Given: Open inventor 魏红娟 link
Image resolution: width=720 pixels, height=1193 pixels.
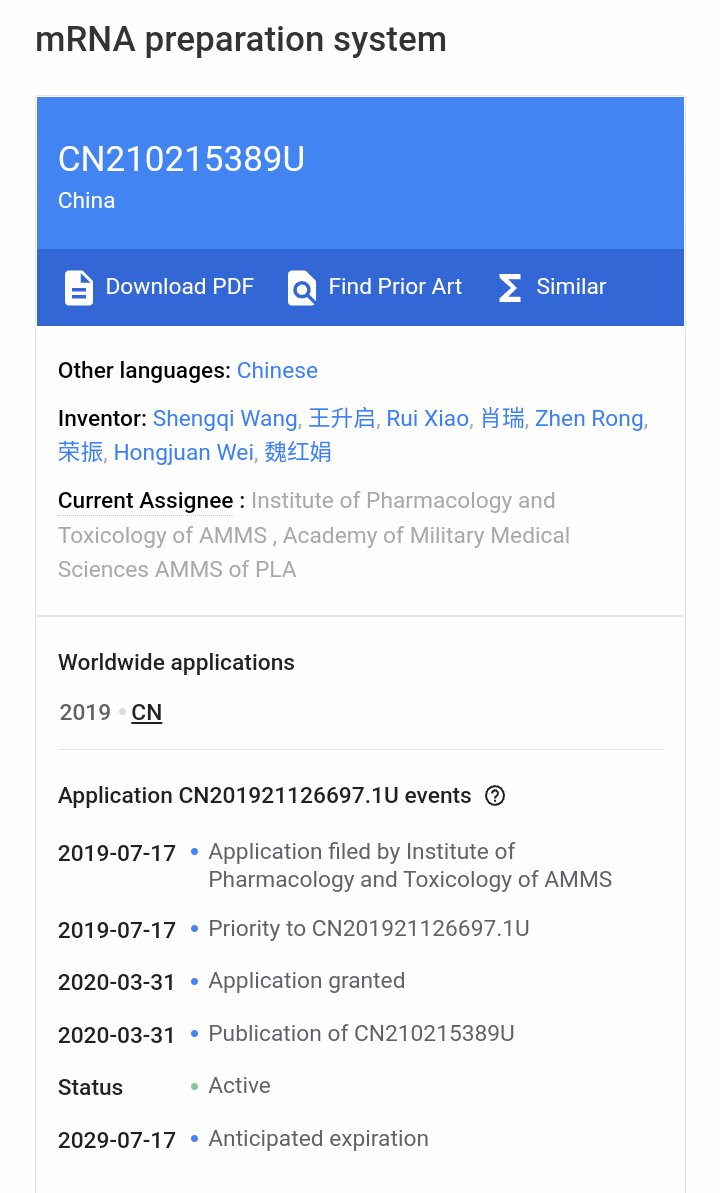Looking at the screenshot, I should click(x=298, y=453).
